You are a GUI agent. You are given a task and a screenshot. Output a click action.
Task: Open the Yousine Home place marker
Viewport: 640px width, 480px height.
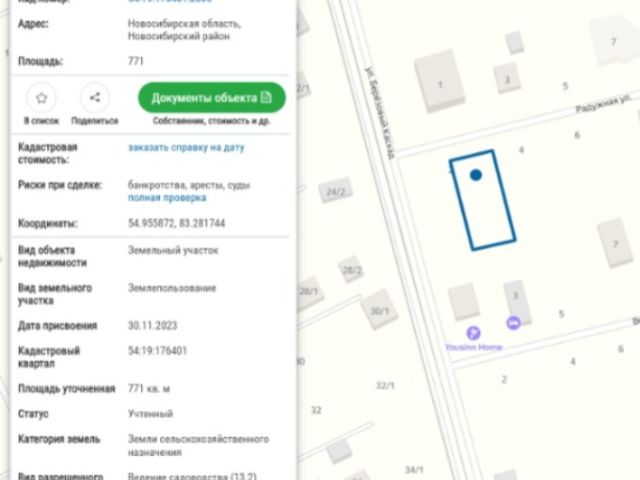[x=474, y=333]
